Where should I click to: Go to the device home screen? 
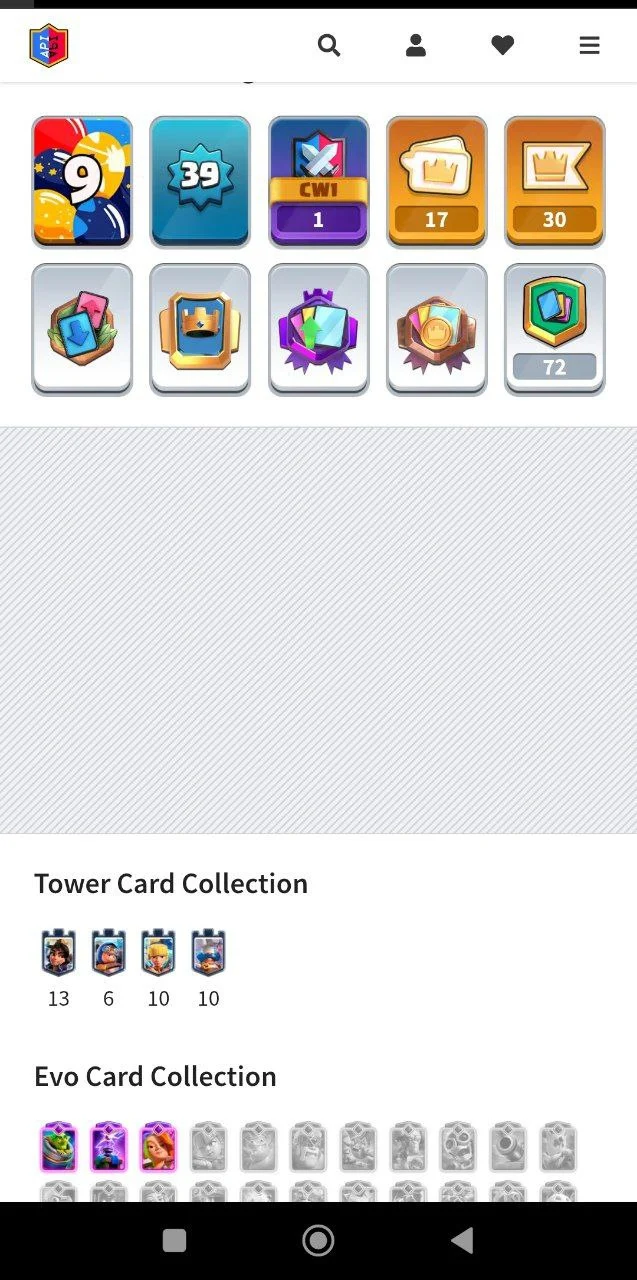tap(318, 1241)
